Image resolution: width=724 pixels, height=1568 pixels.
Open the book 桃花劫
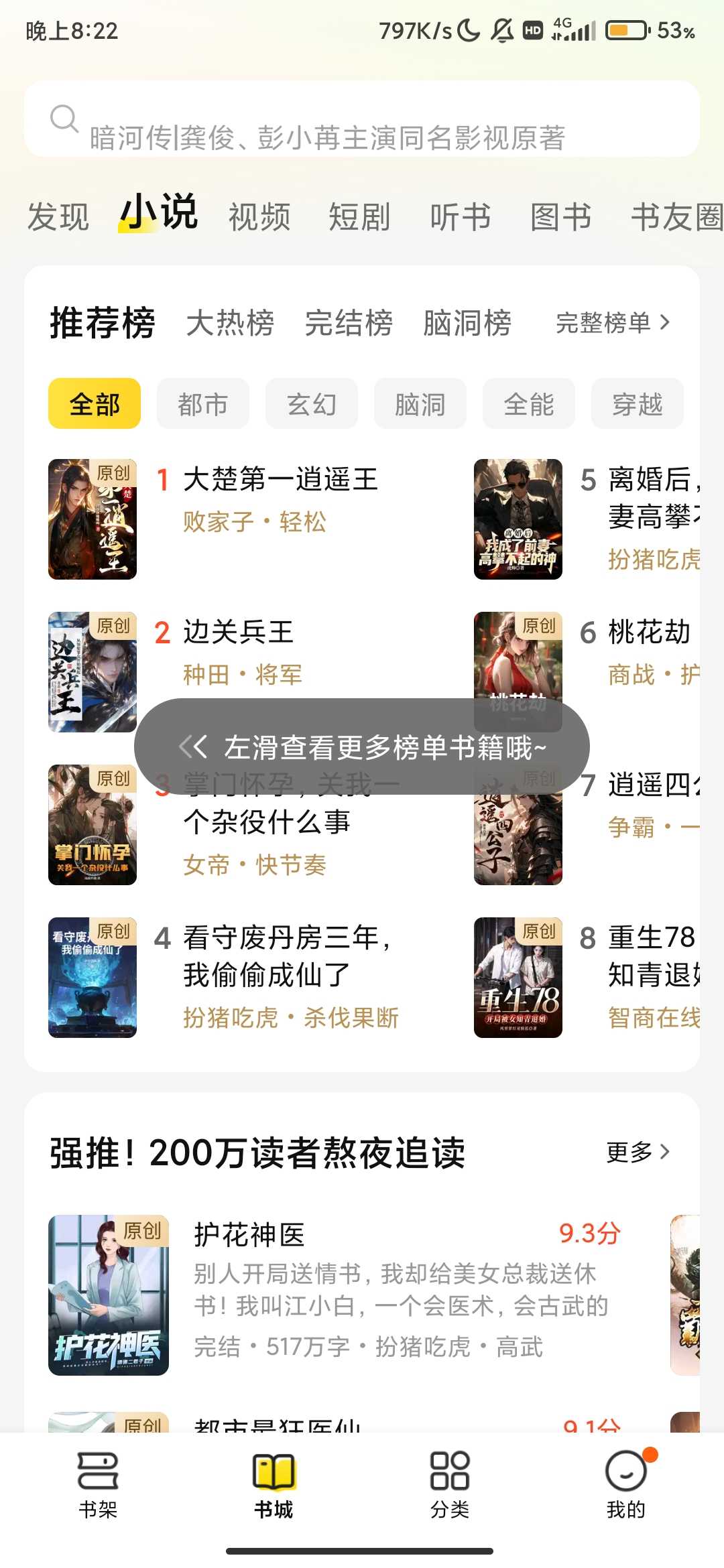click(x=648, y=633)
